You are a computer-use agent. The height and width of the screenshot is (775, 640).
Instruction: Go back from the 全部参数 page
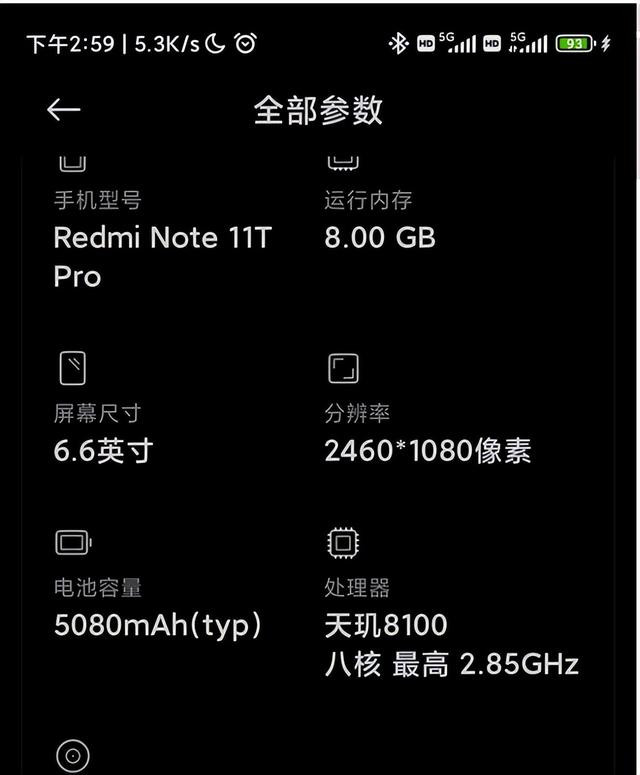(x=63, y=110)
